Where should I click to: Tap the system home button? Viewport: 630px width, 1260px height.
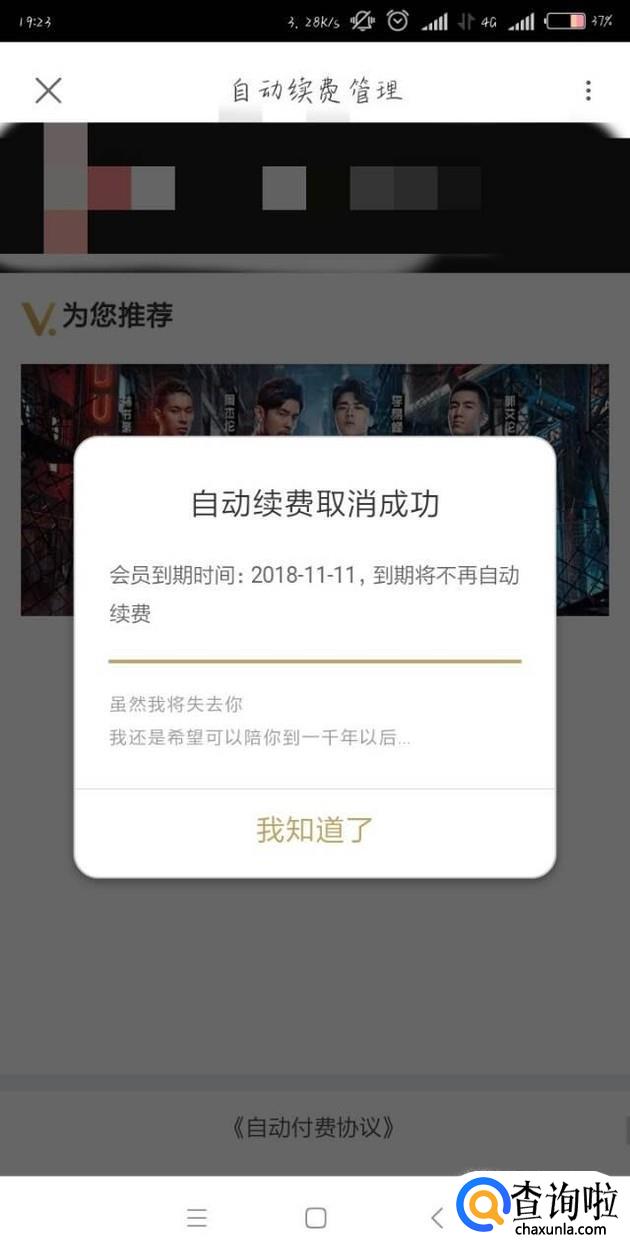[315, 1217]
